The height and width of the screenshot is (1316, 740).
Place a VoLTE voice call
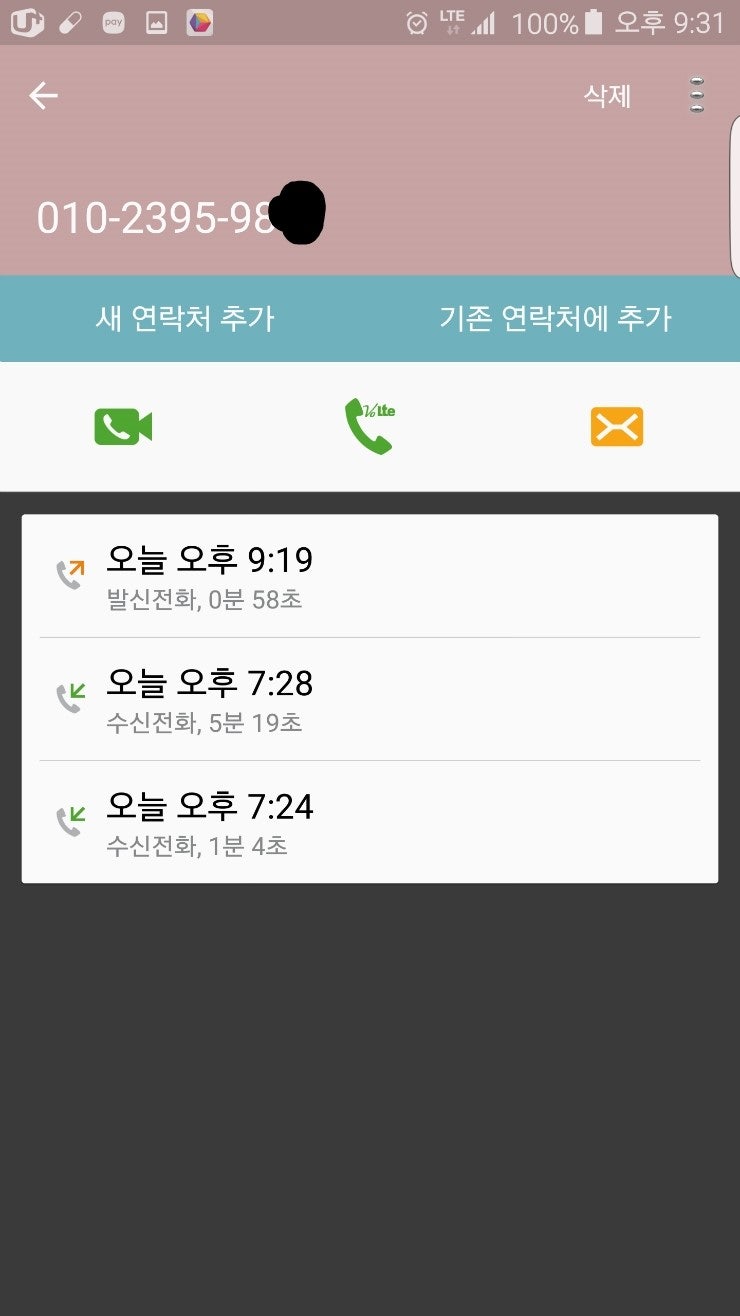(x=369, y=426)
